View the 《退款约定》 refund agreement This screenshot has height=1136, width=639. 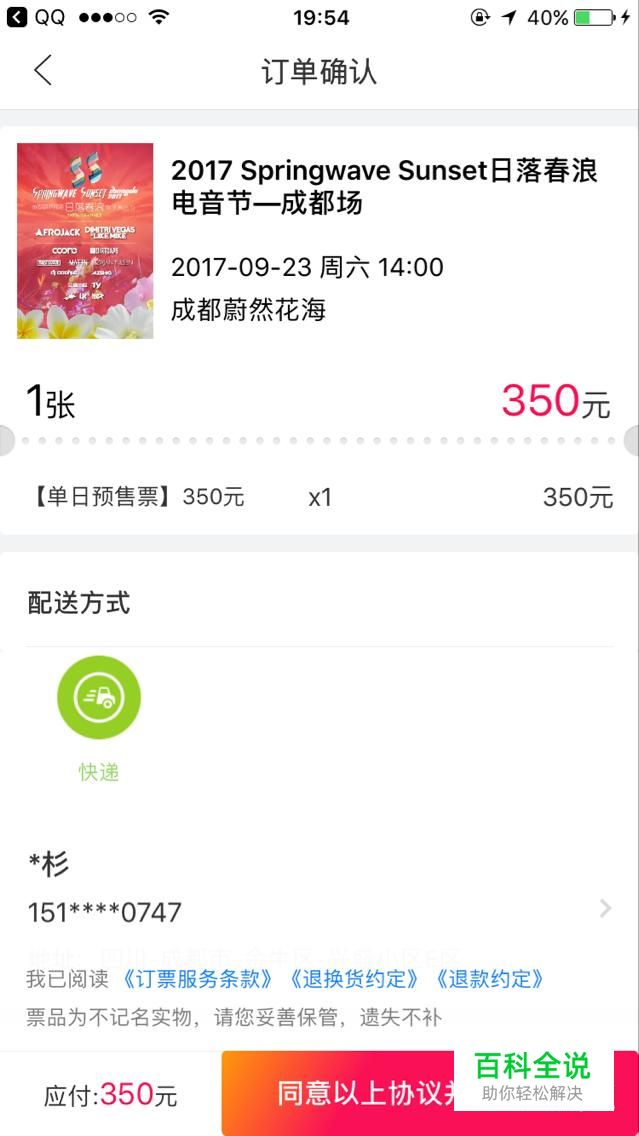click(489, 979)
